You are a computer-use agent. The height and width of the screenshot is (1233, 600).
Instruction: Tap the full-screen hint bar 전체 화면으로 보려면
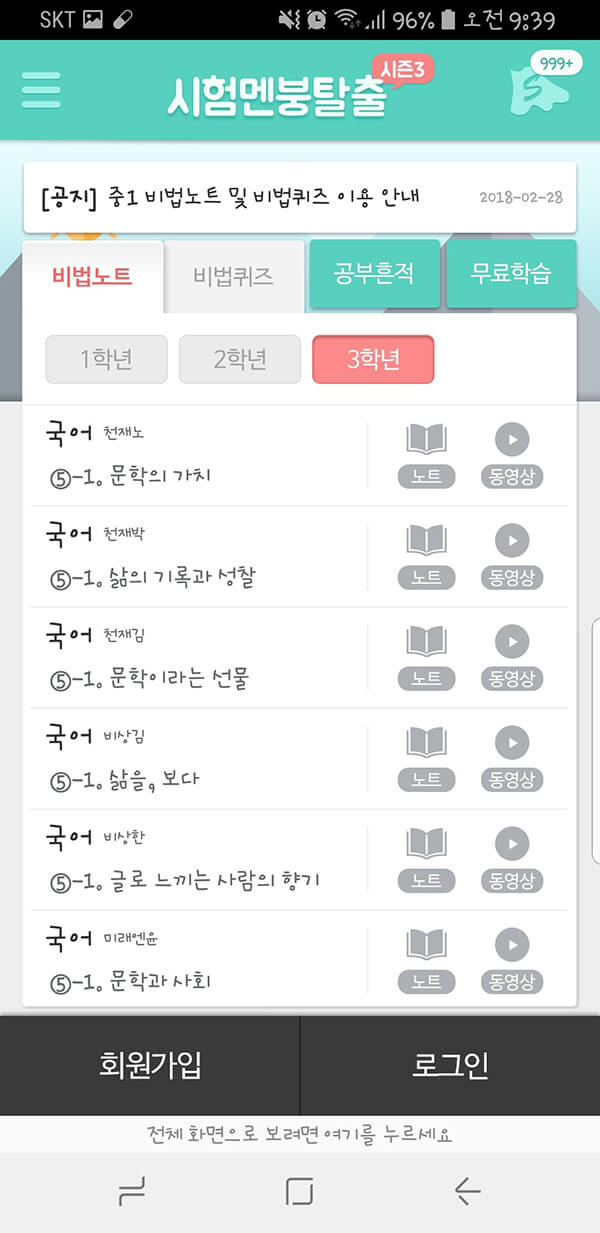pyautogui.click(x=300, y=1134)
